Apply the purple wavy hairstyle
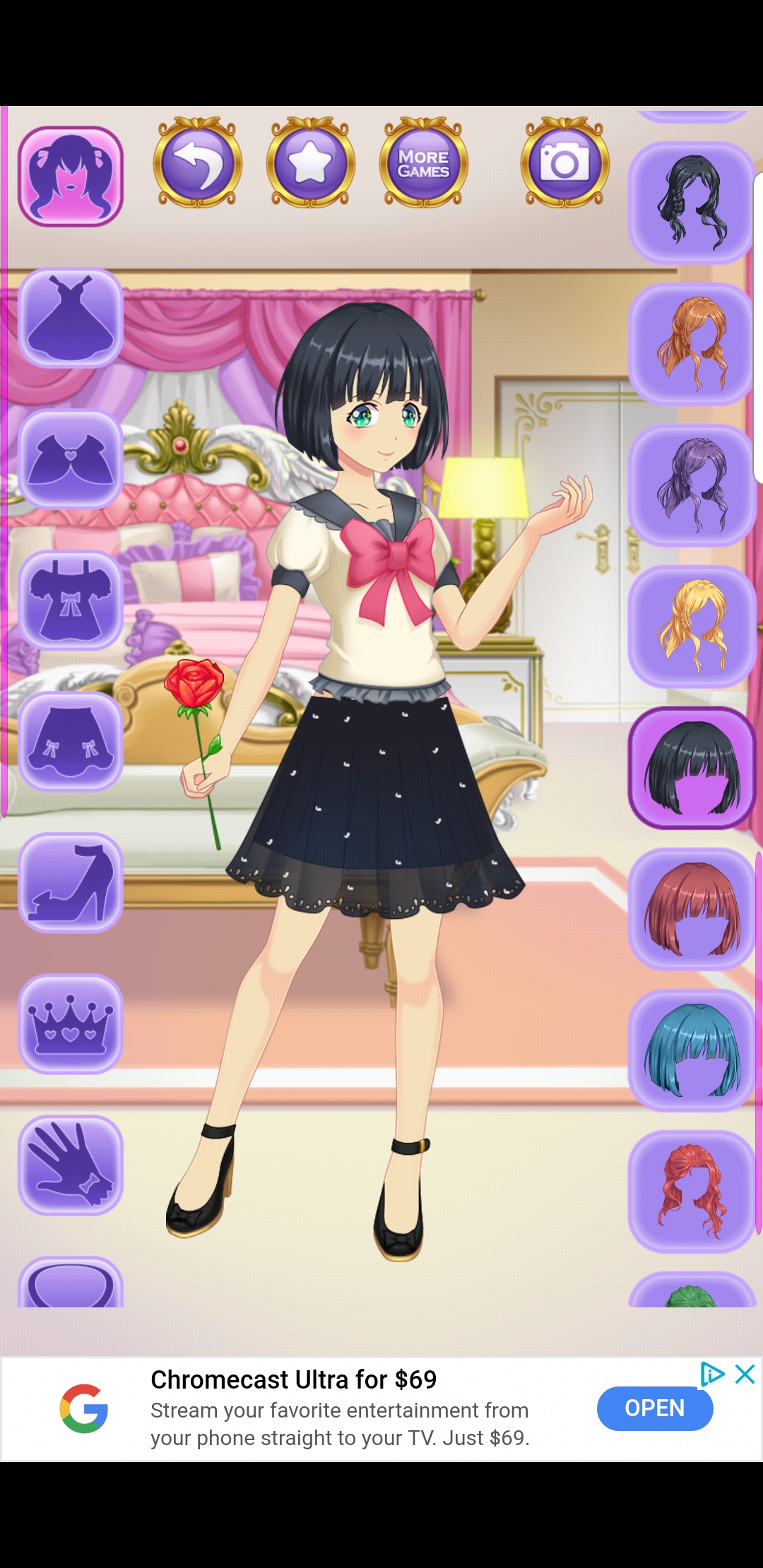Viewport: 763px width, 1568px height. pyautogui.click(x=692, y=485)
